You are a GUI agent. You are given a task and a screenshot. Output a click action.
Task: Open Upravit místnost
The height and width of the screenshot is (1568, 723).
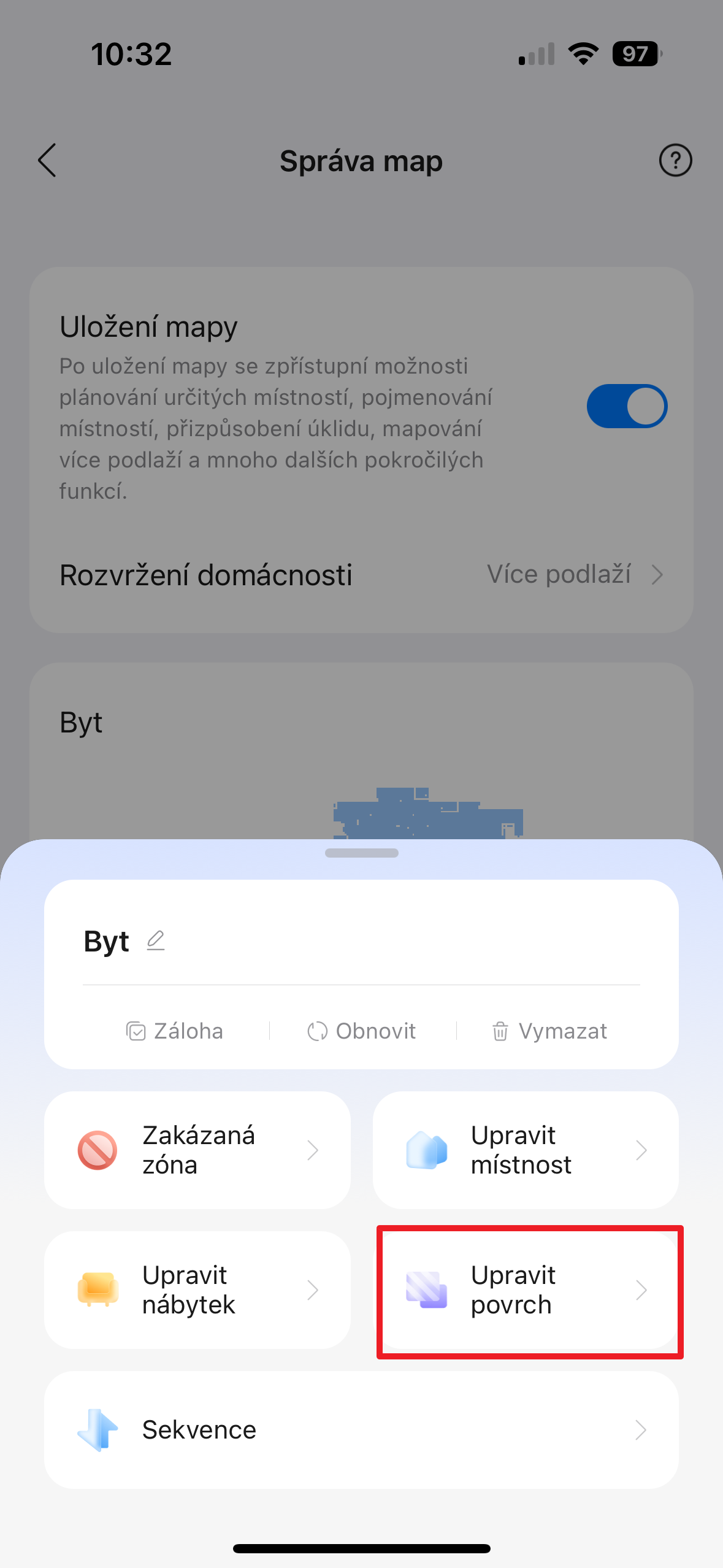click(x=526, y=1150)
